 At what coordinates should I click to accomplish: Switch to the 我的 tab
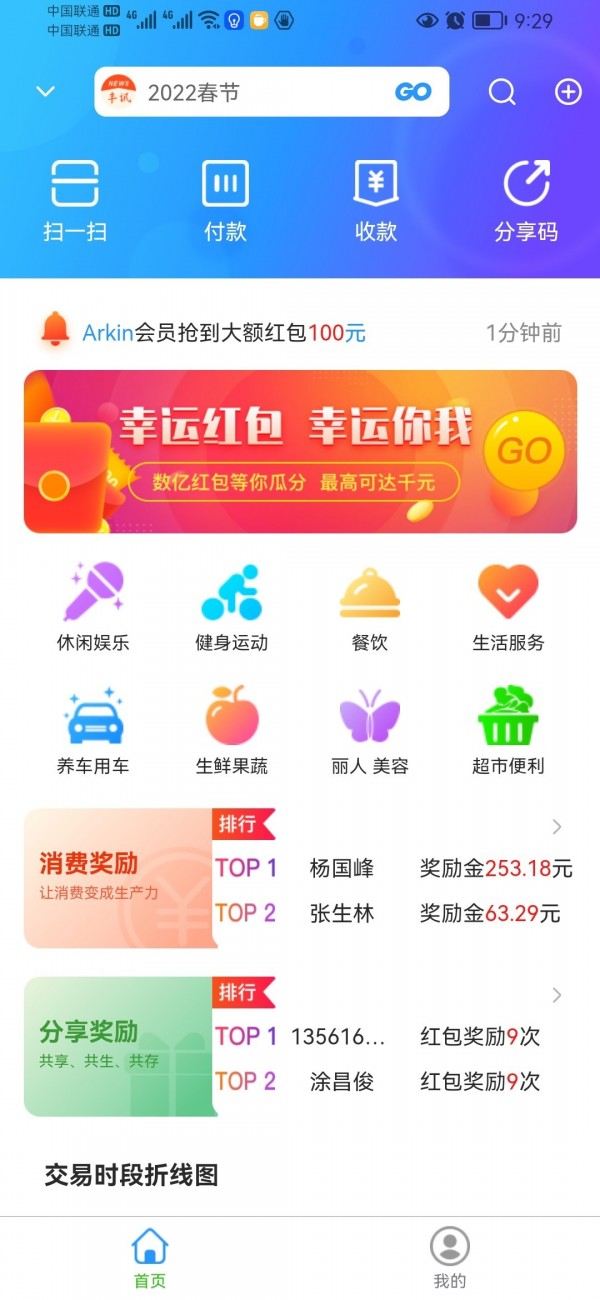coord(450,1258)
